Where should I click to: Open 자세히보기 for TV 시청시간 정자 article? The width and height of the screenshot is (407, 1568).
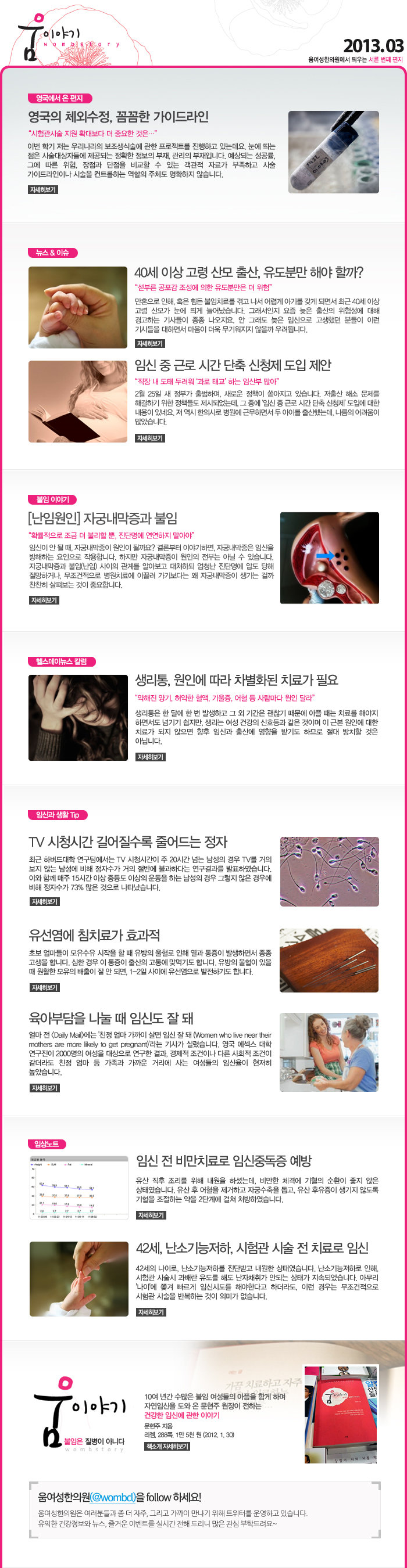[44, 901]
